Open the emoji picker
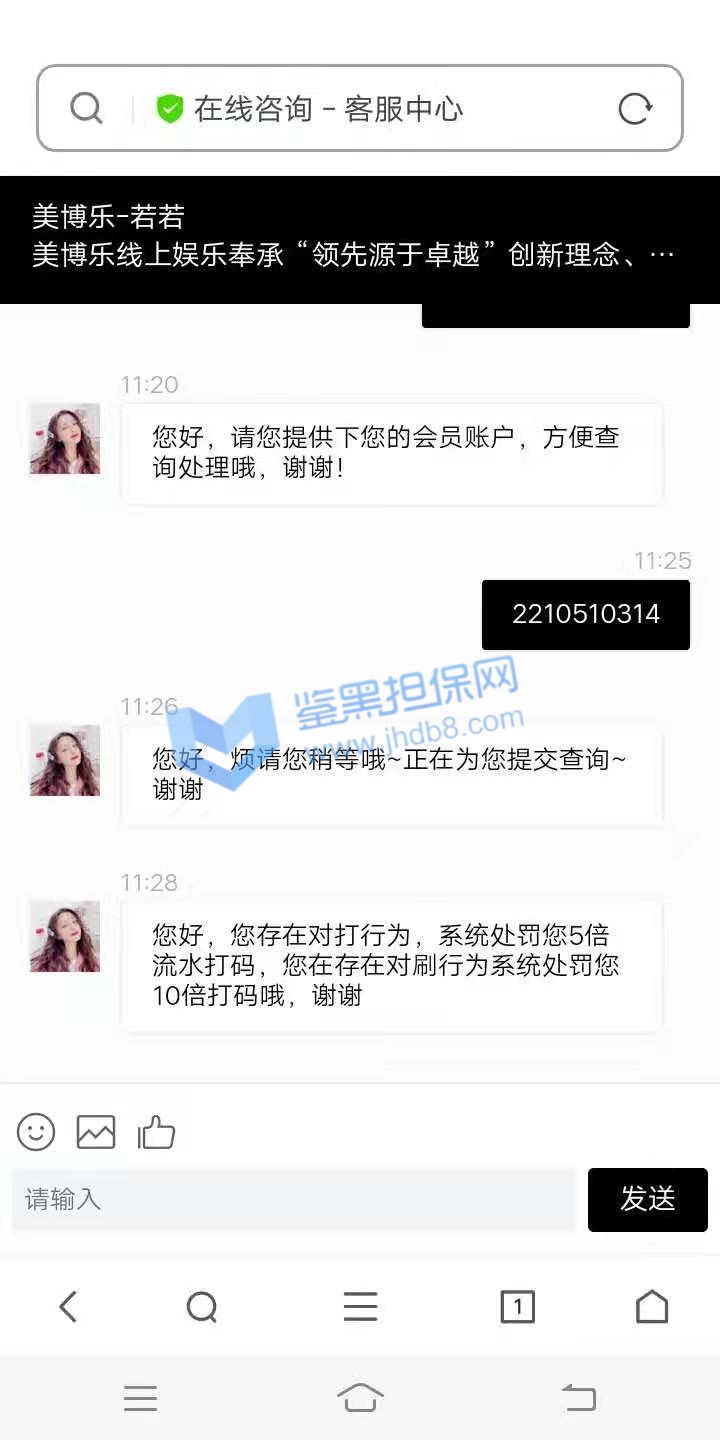Image resolution: width=720 pixels, height=1440 pixels. [36, 1132]
